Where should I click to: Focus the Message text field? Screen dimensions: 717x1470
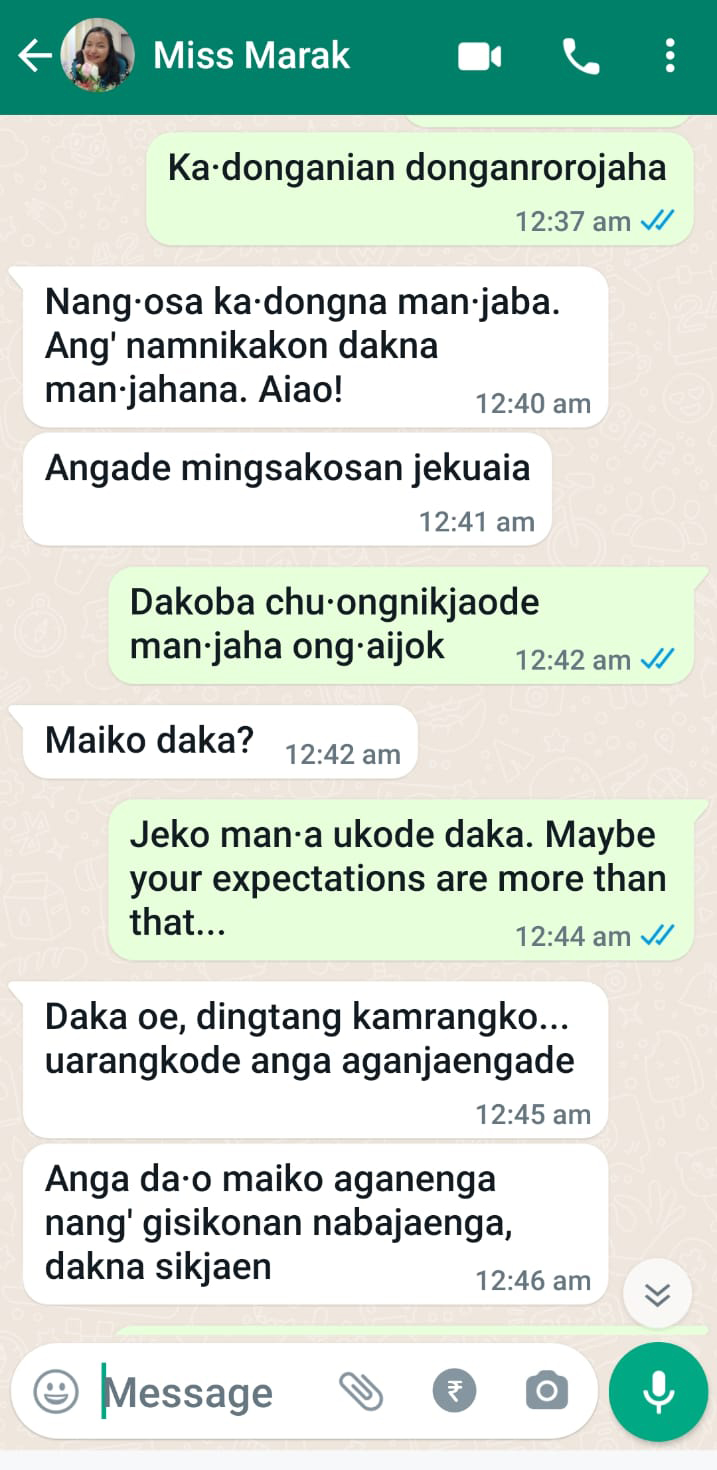[x=200, y=1392]
